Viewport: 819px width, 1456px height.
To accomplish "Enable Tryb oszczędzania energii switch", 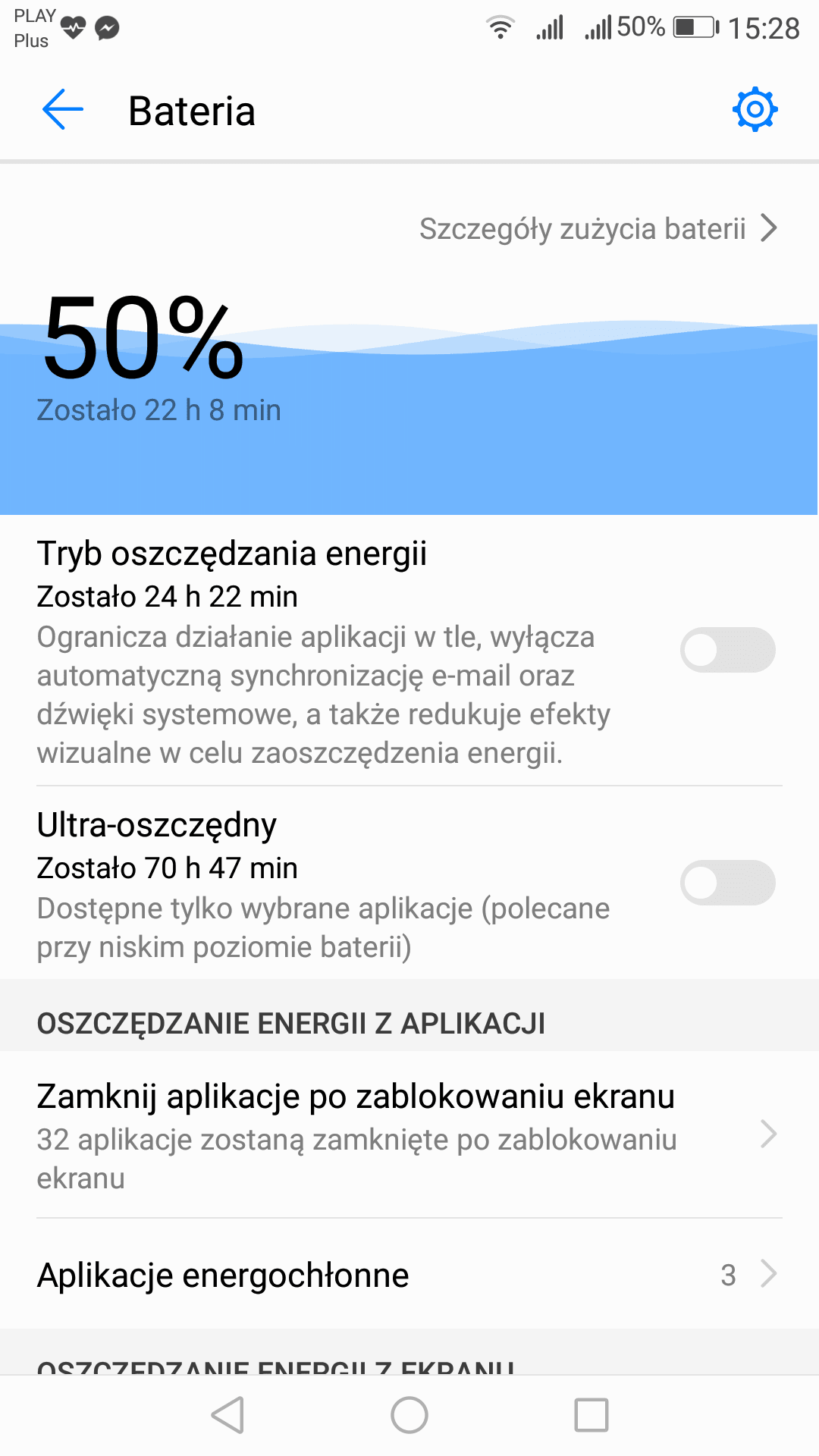I will pos(727,650).
